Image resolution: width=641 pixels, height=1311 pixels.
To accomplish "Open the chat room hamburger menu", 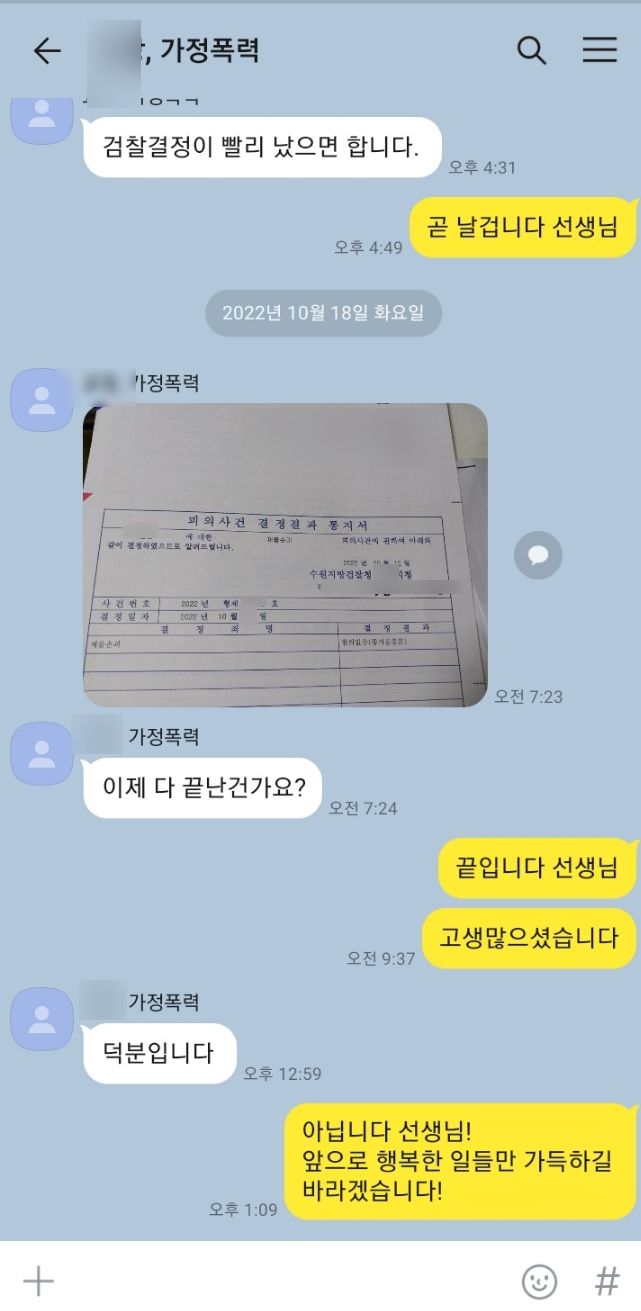I will [x=599, y=50].
